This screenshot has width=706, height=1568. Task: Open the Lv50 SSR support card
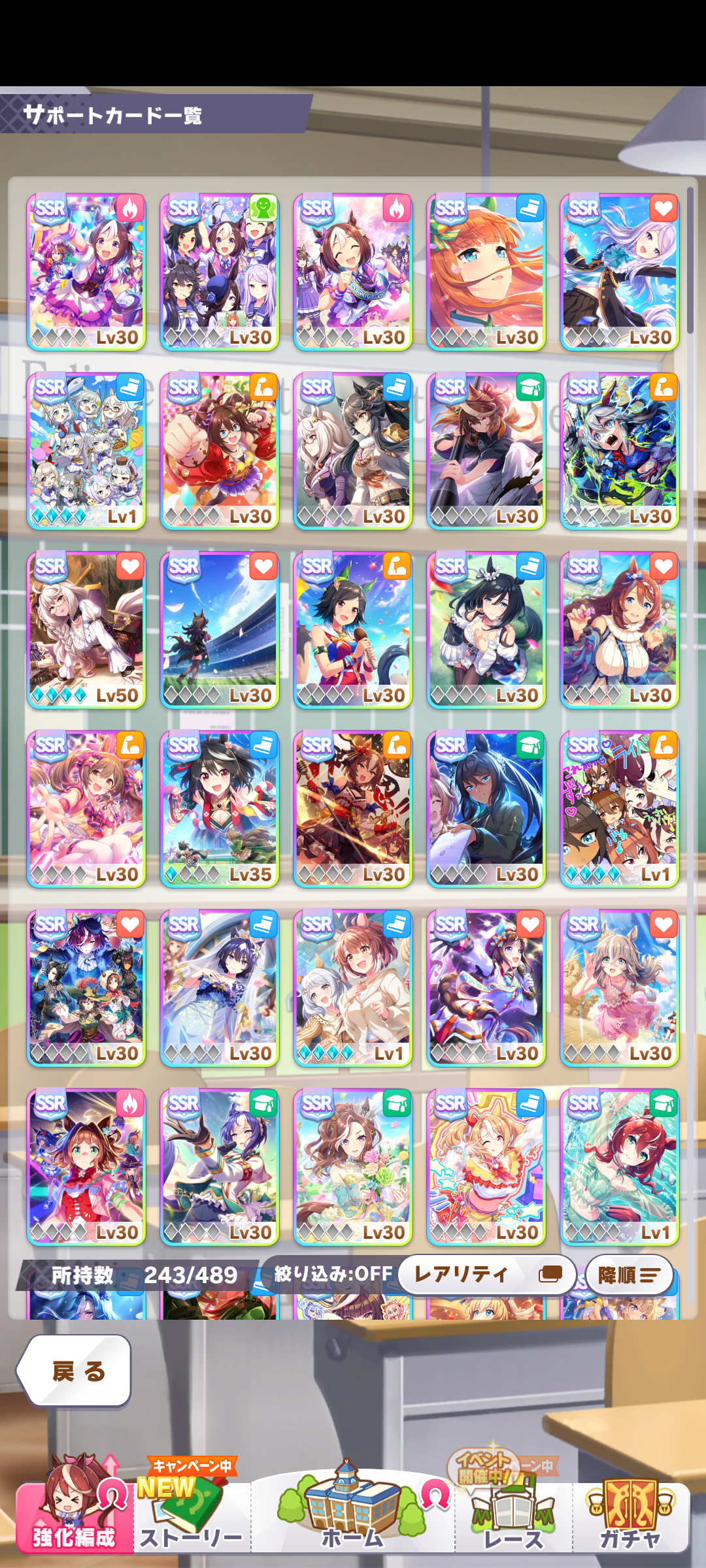tap(86, 630)
